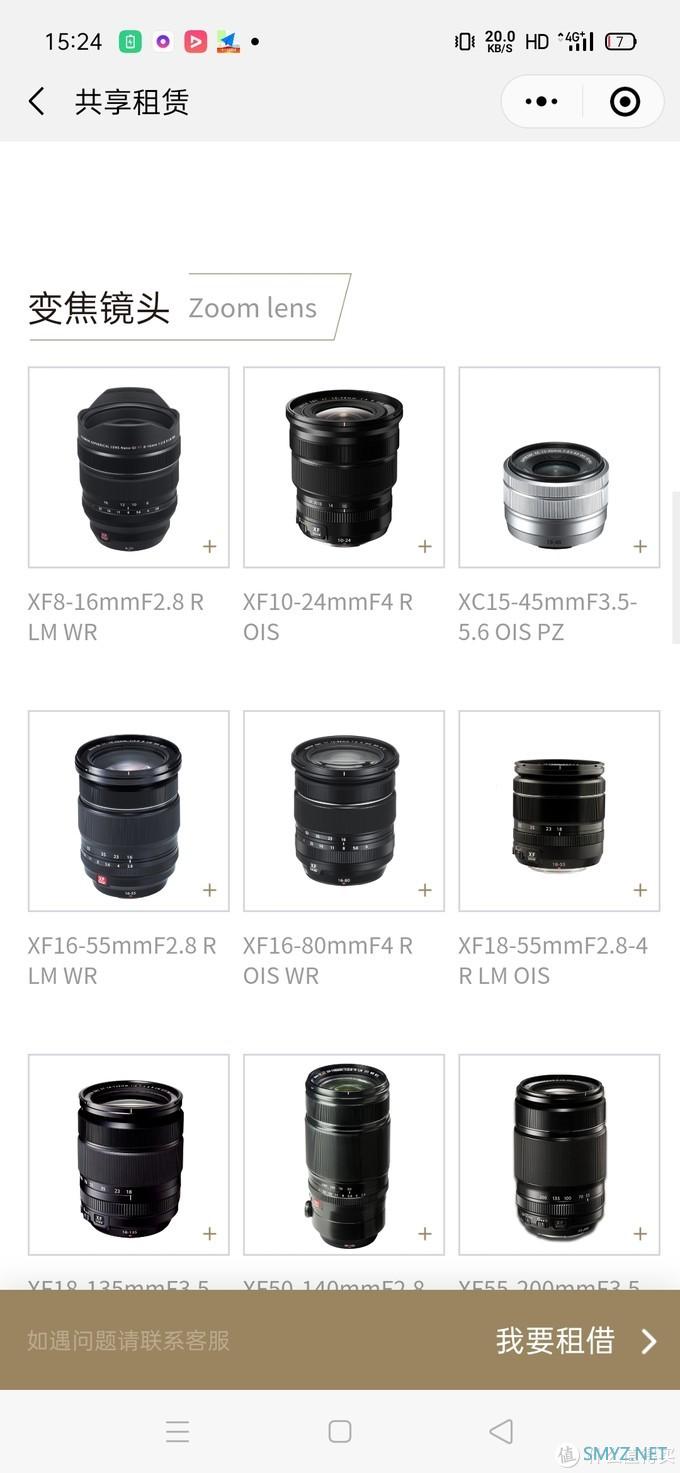Close the mini program with the circle icon
680x1473 pixels.
click(x=625, y=101)
